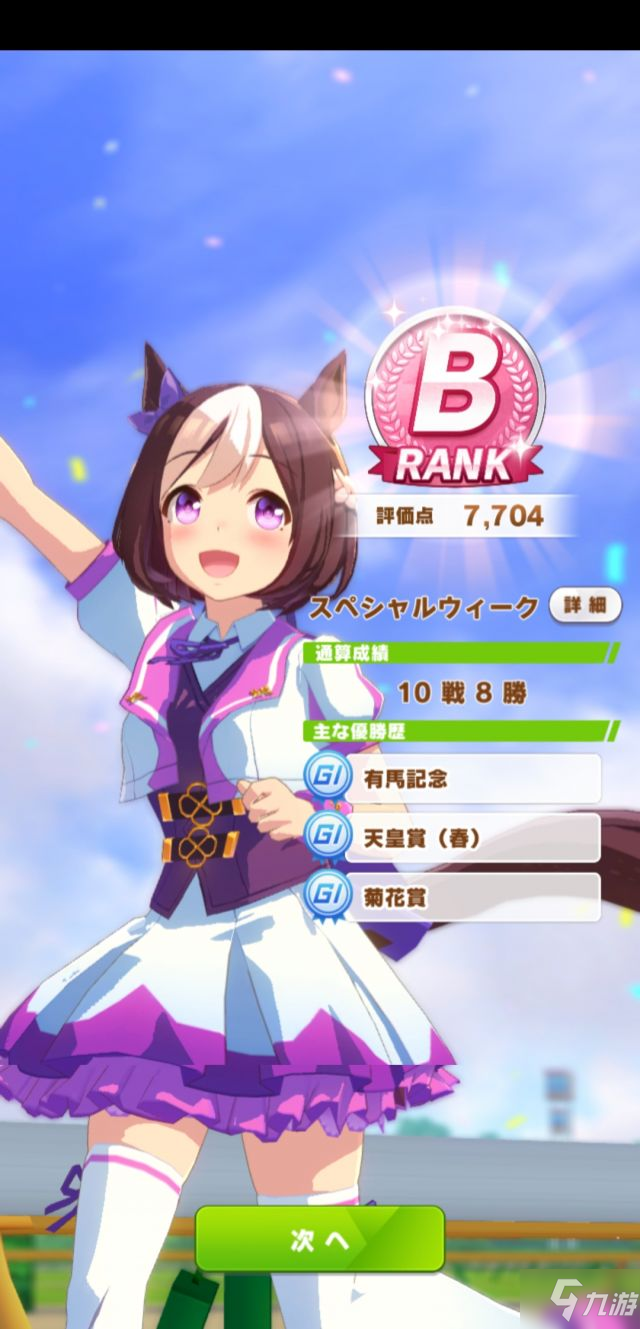Tap the green 次へ button
Image resolution: width=640 pixels, height=1329 pixels.
[319, 1239]
